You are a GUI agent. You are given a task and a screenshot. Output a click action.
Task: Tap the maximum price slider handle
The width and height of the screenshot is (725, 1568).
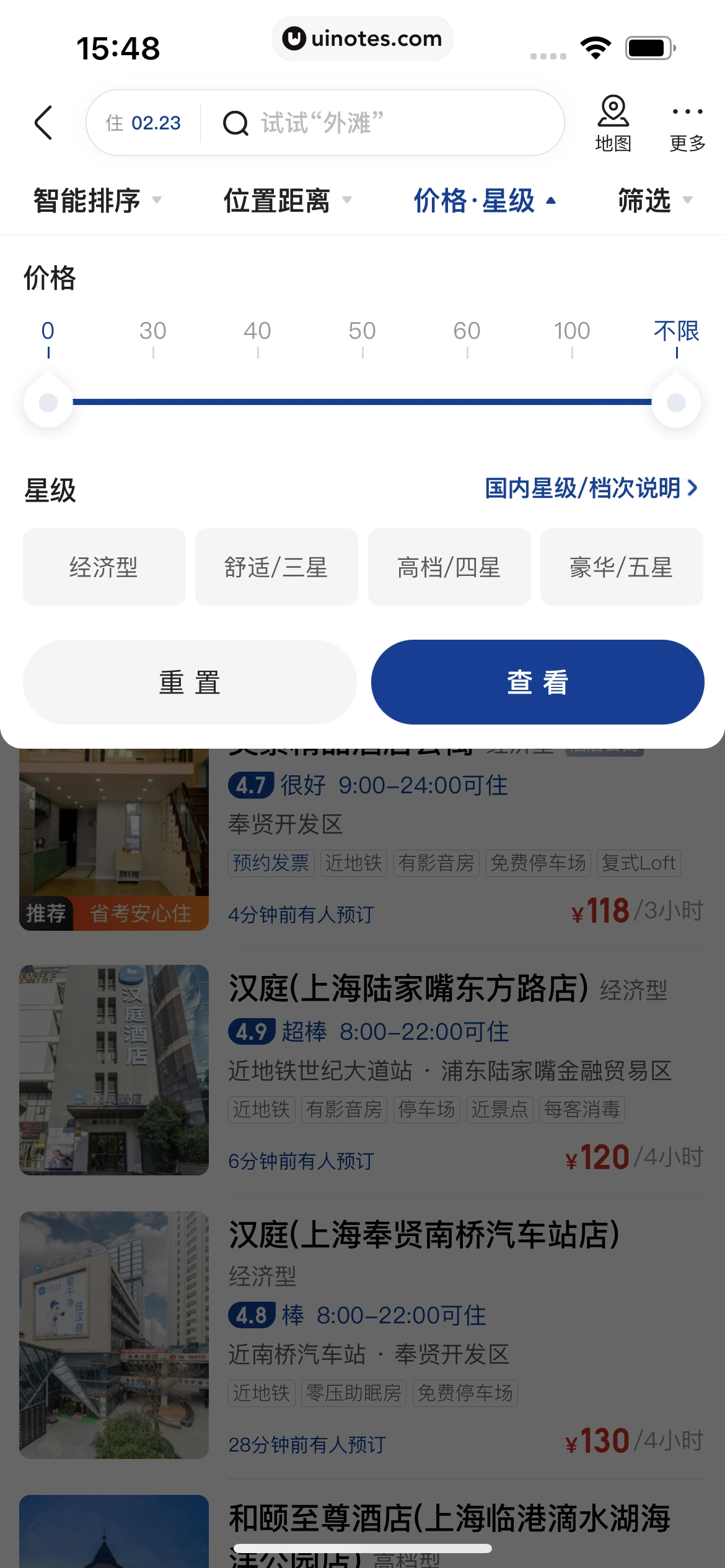[x=676, y=403]
